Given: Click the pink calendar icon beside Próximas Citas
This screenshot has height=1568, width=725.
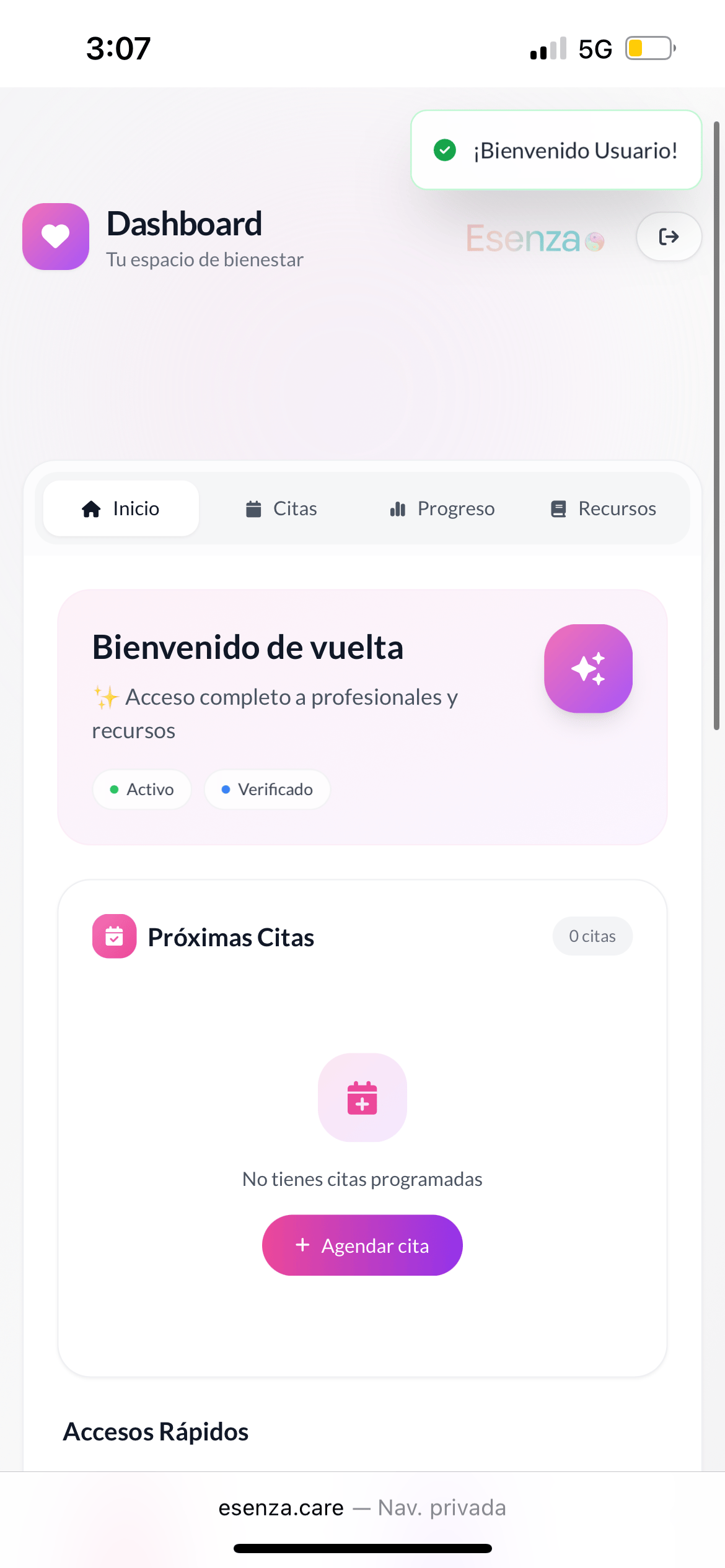Looking at the screenshot, I should tap(114, 936).
